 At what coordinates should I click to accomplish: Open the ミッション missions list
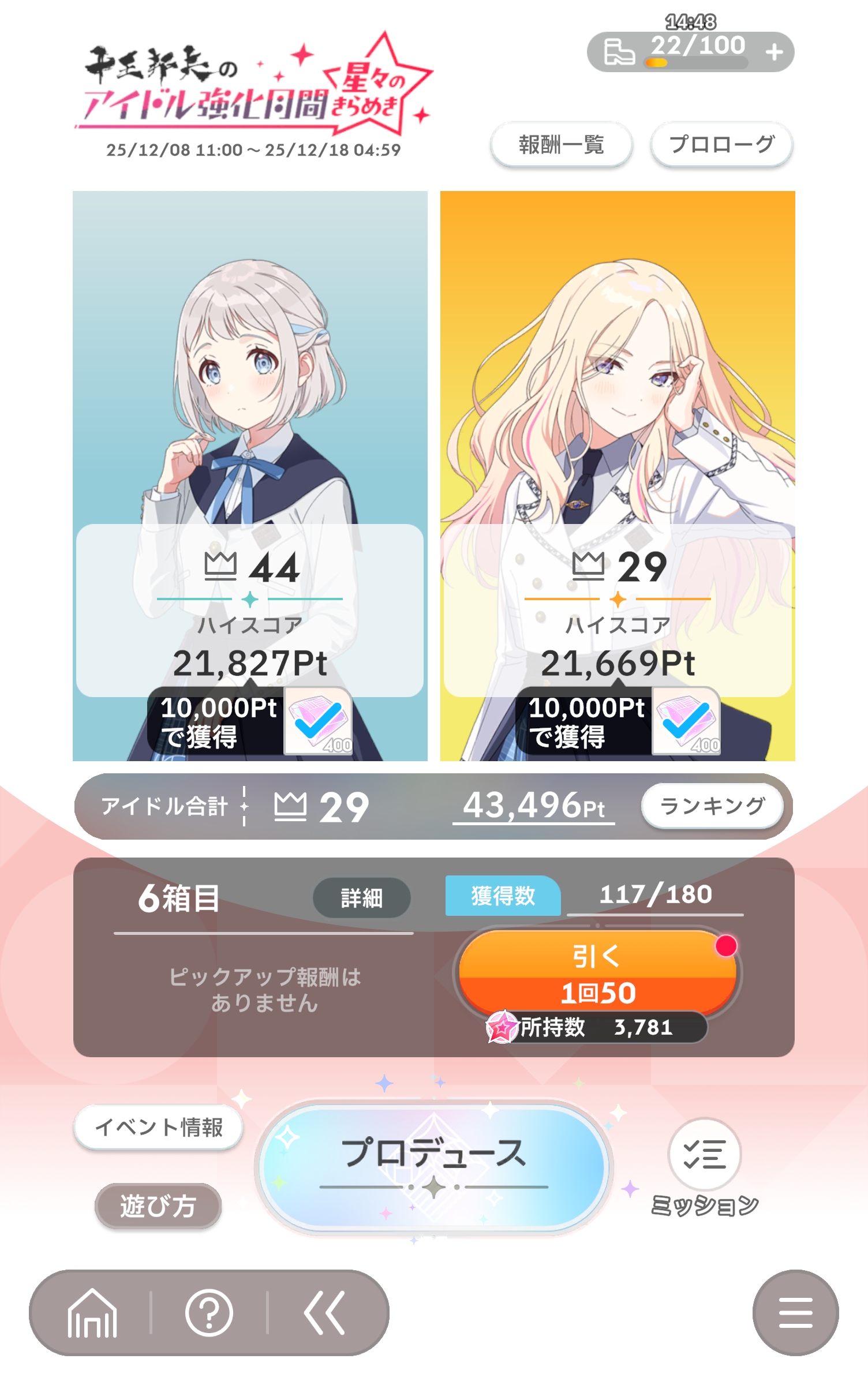click(704, 1156)
